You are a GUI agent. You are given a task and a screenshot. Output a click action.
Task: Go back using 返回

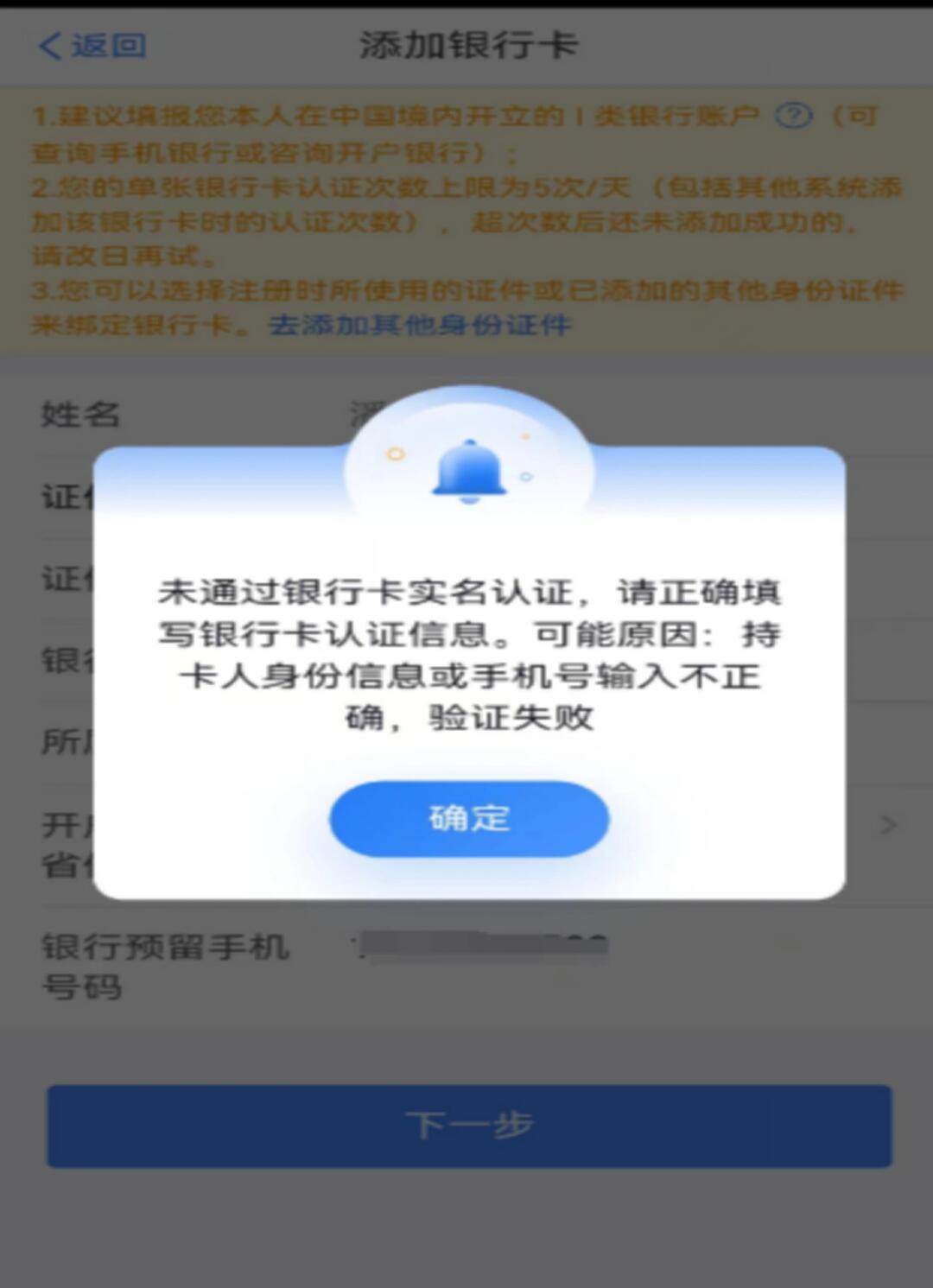pos(93,46)
